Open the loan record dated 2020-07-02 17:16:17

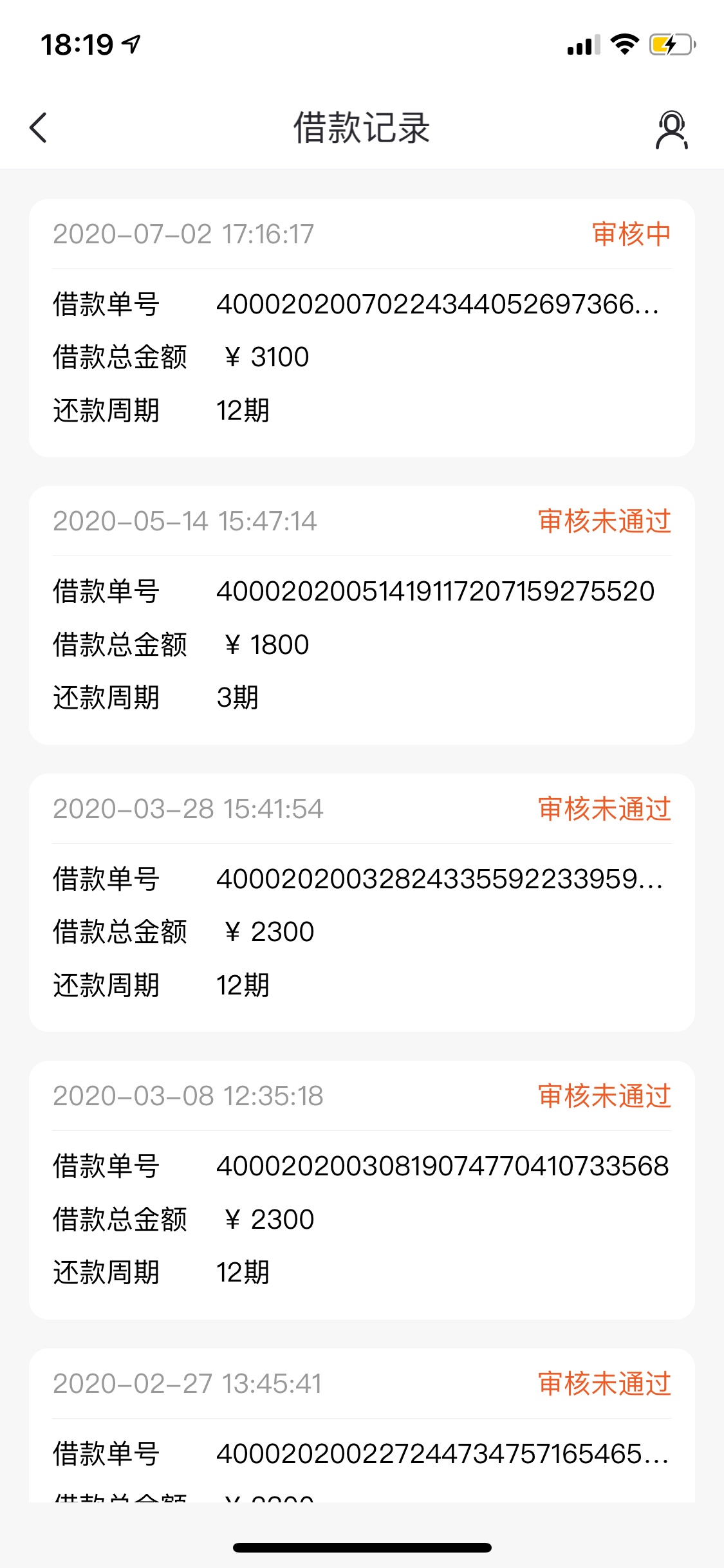coord(362,328)
